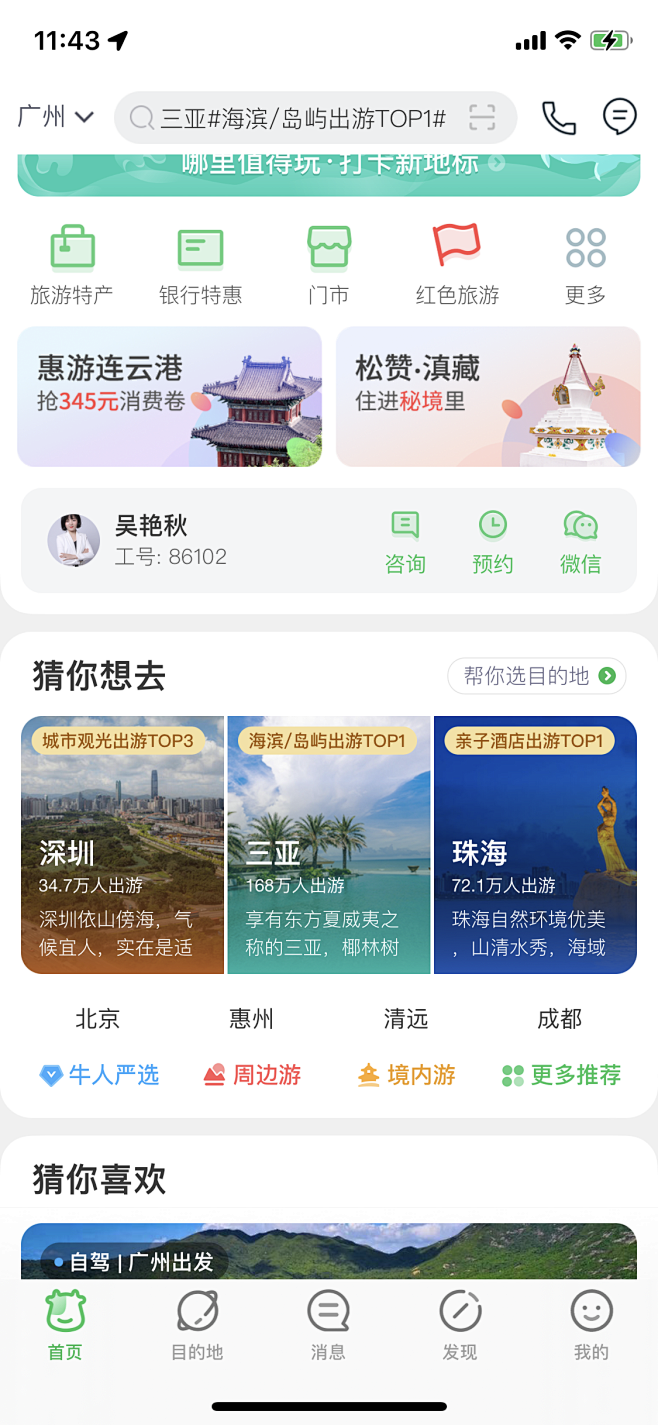This screenshot has width=658, height=1425.
Task: Switch to the 我的 tab
Action: click(591, 1325)
